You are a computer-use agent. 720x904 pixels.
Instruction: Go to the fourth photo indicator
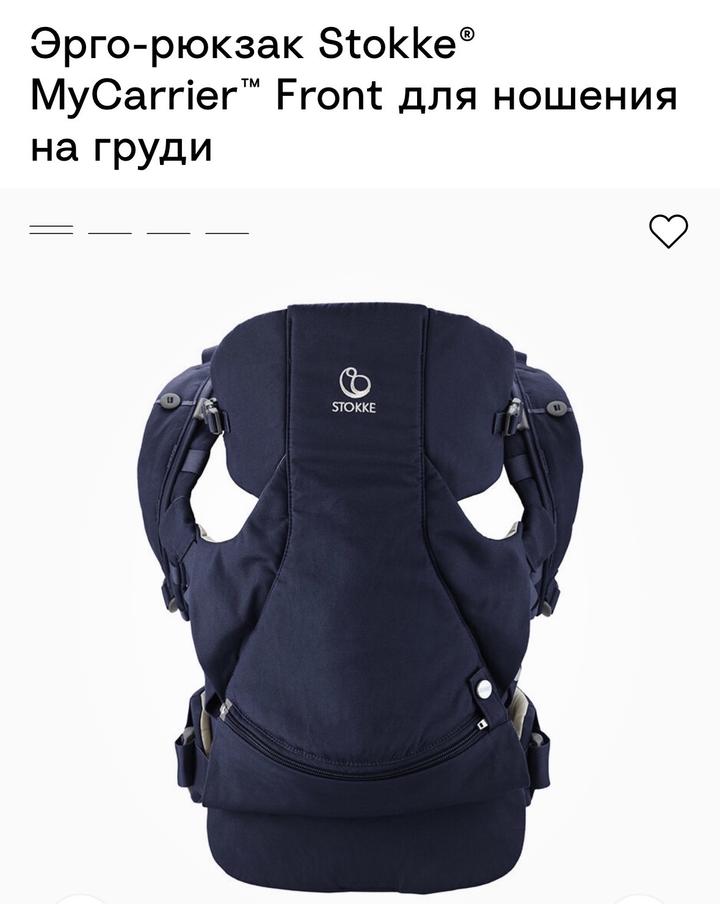tap(227, 231)
